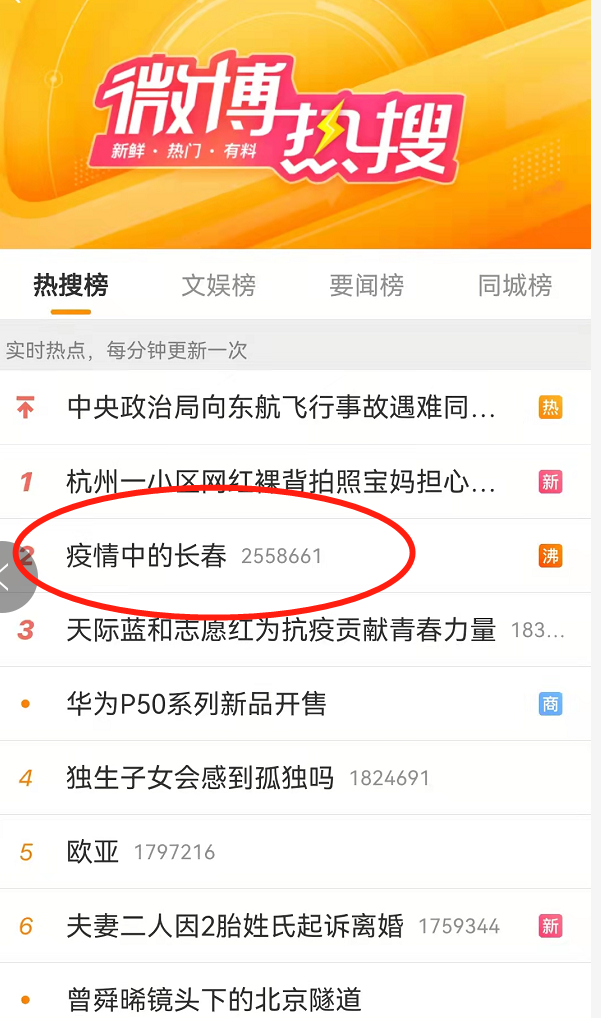
Task: Open the topic 曾舜晞镜头下的北京隧道
Action: pyautogui.click(x=213, y=998)
